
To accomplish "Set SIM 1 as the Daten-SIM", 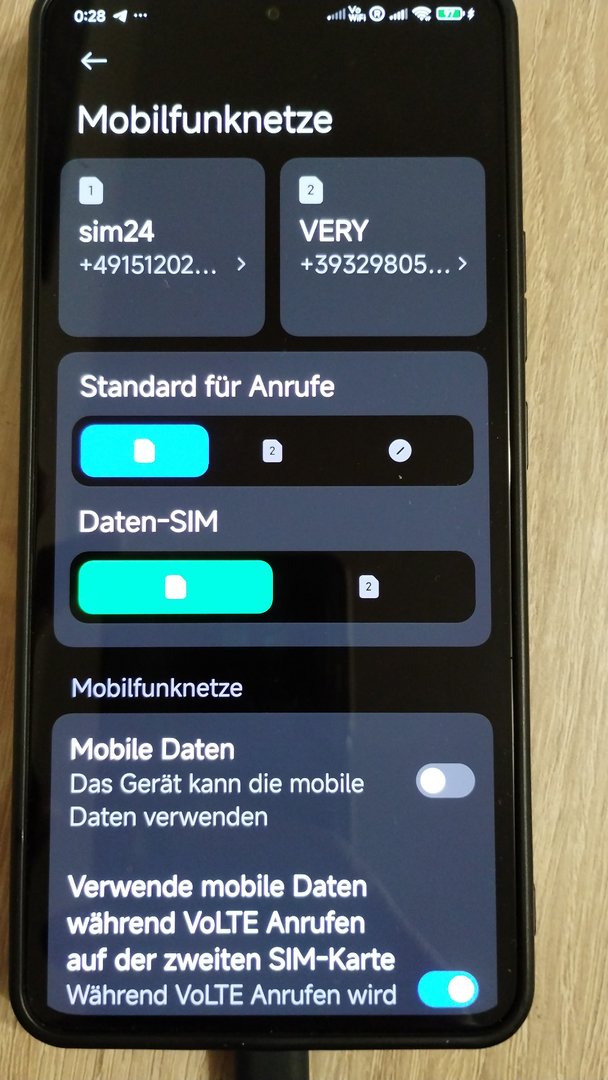I will 175,586.
